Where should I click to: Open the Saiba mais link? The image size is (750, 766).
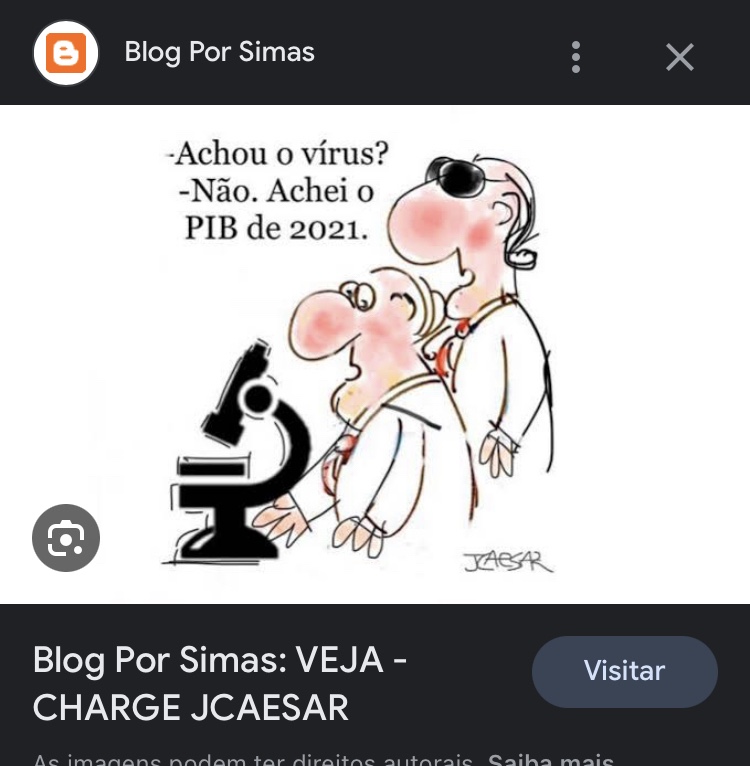[549, 759]
